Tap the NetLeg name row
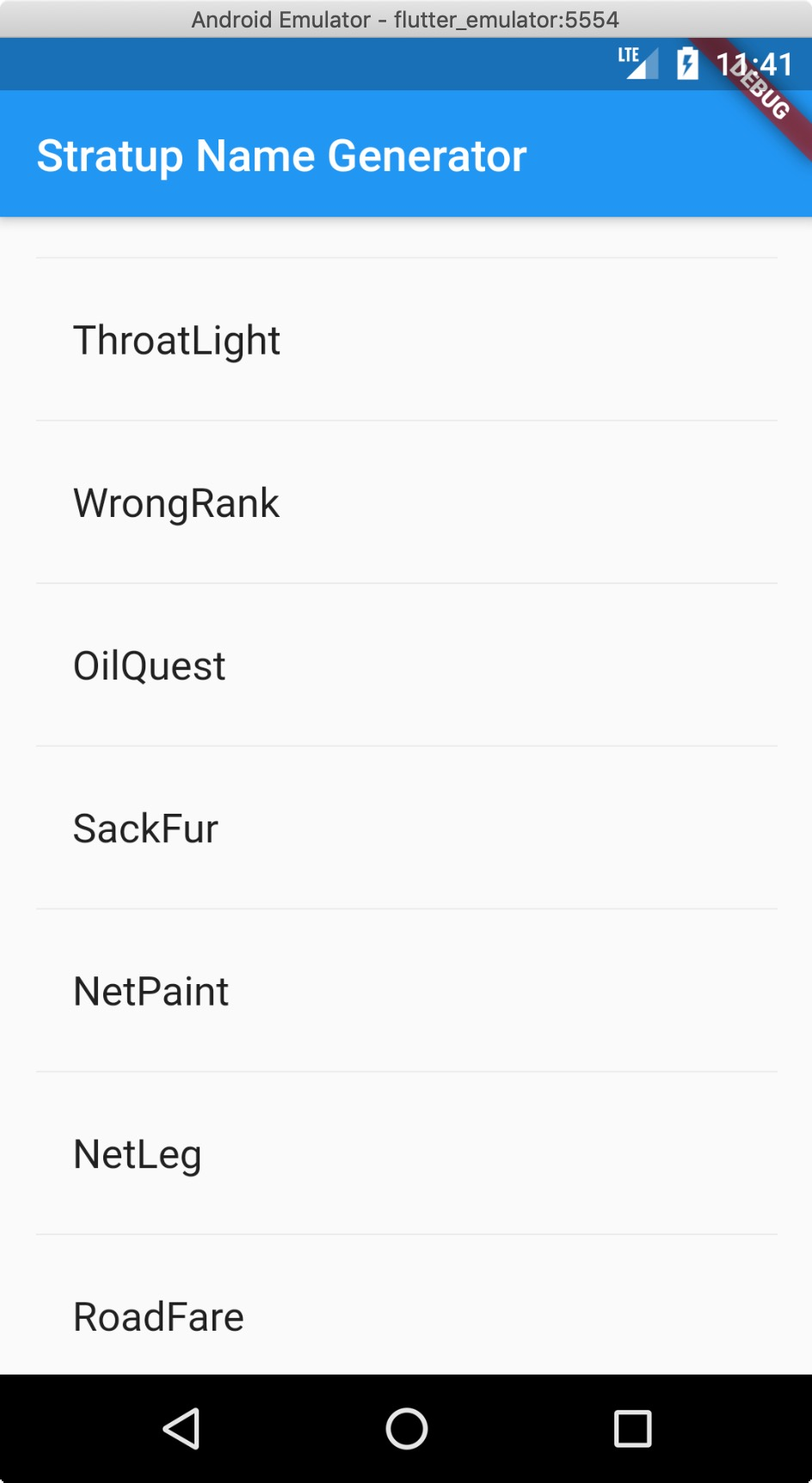This screenshot has height=1483, width=812. pos(138,1154)
